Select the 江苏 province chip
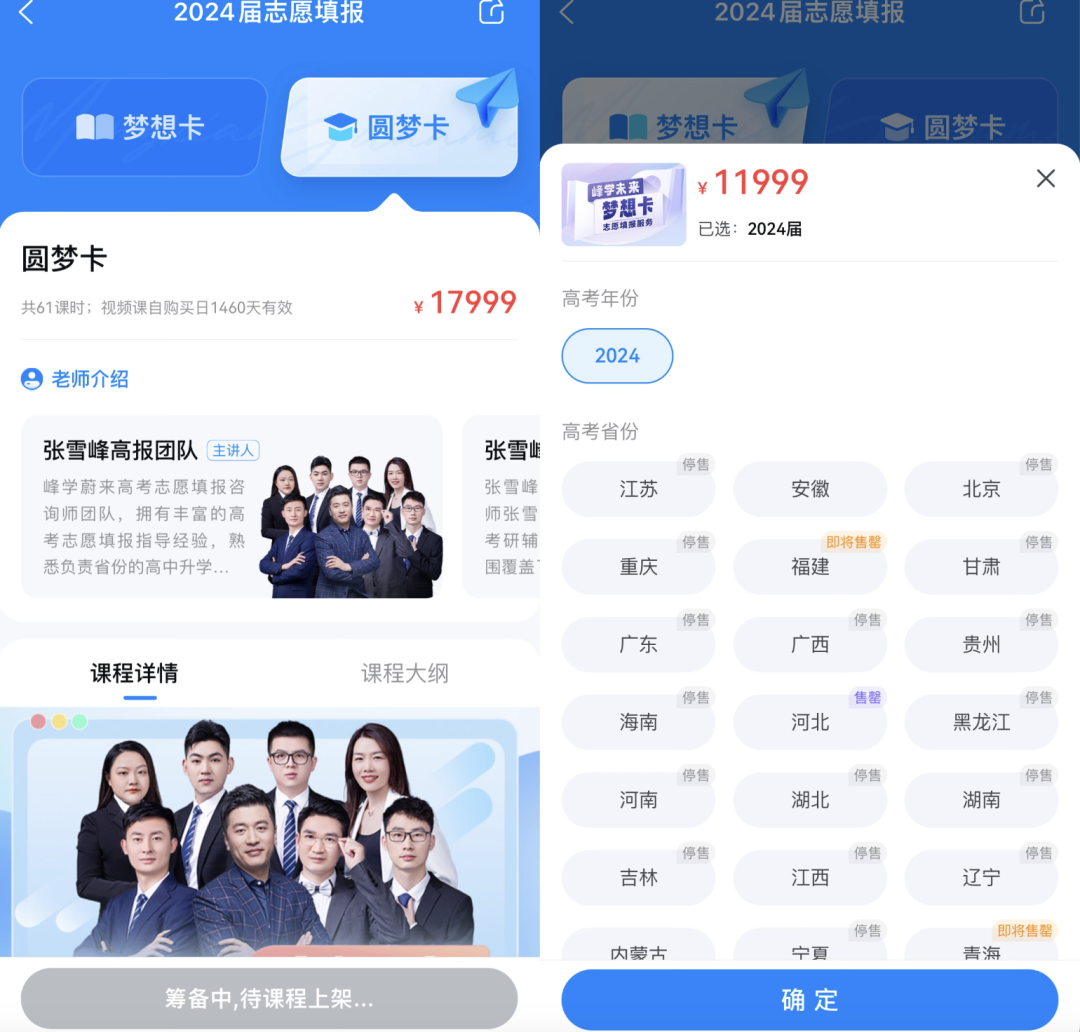The height and width of the screenshot is (1032, 1080). (638, 489)
